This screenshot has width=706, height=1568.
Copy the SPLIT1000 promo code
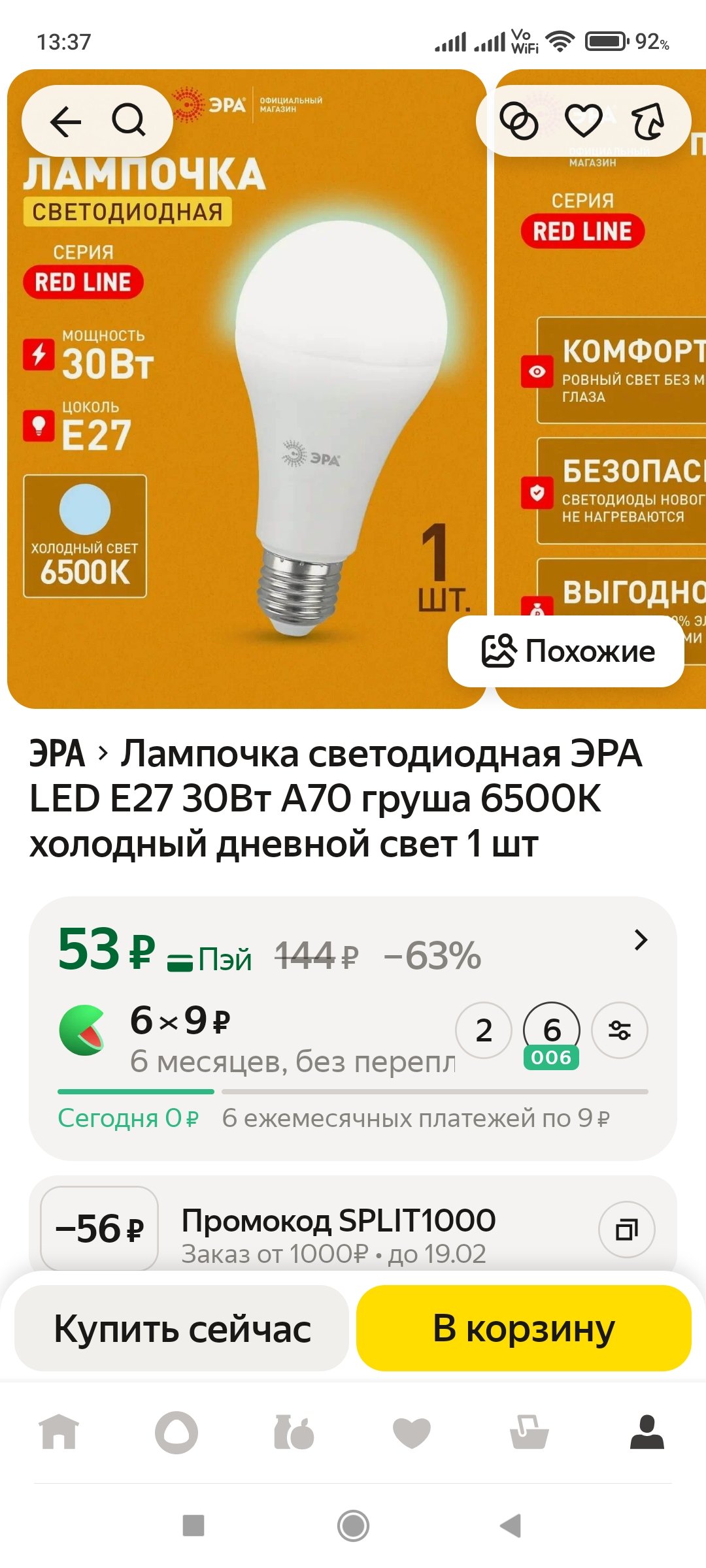tap(626, 1230)
